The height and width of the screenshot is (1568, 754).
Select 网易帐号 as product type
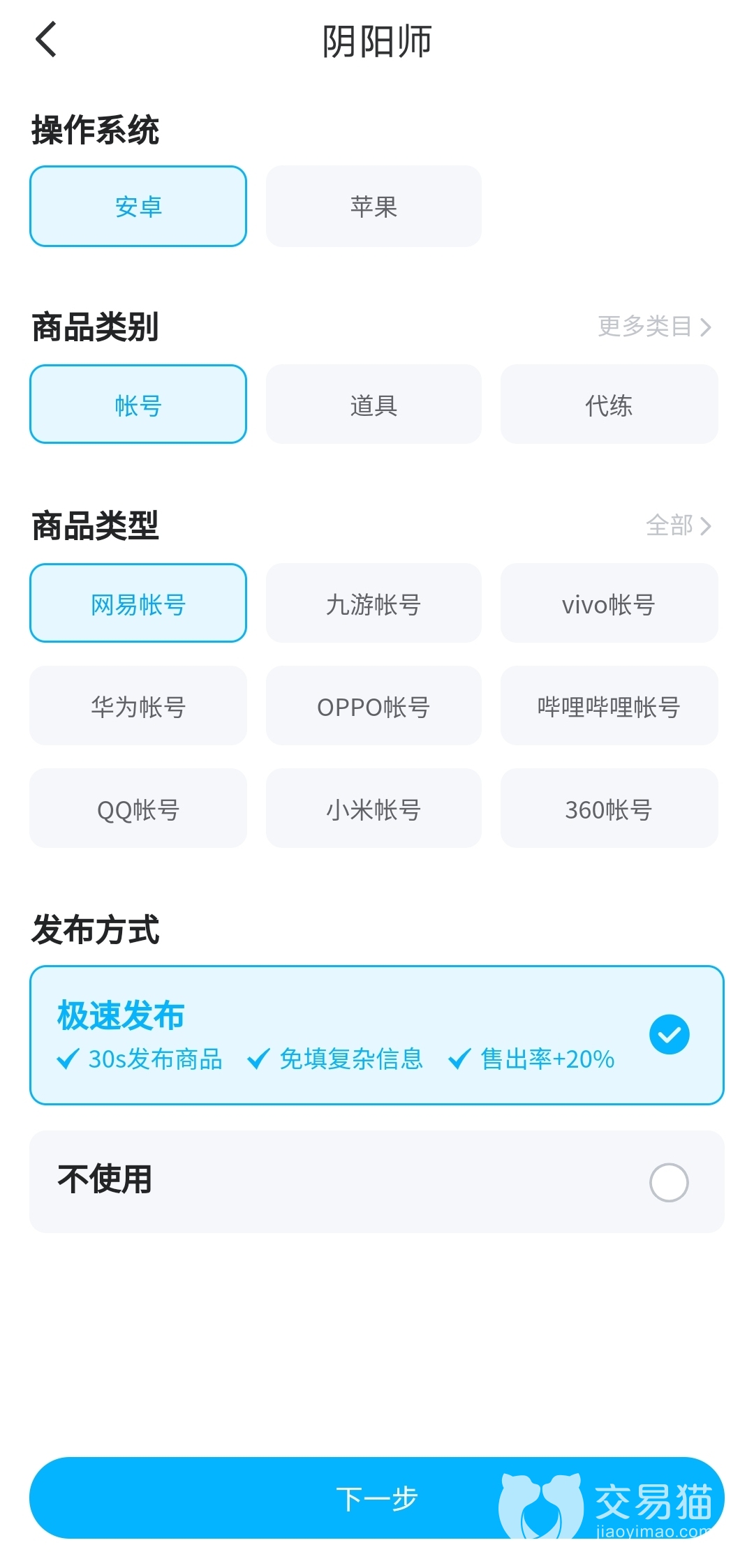[138, 604]
